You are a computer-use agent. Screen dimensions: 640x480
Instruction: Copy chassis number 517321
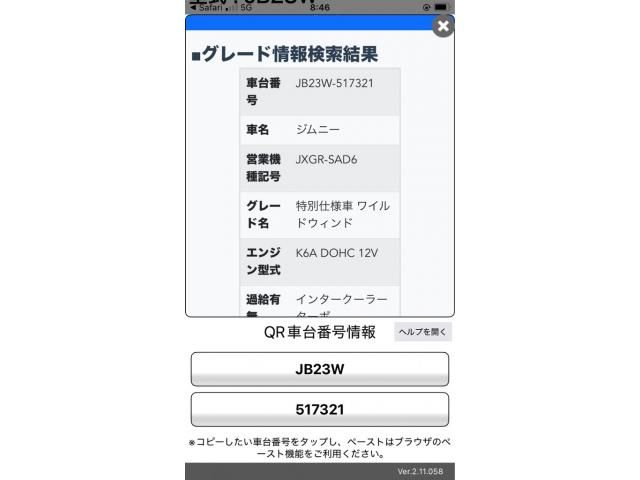[319, 410]
